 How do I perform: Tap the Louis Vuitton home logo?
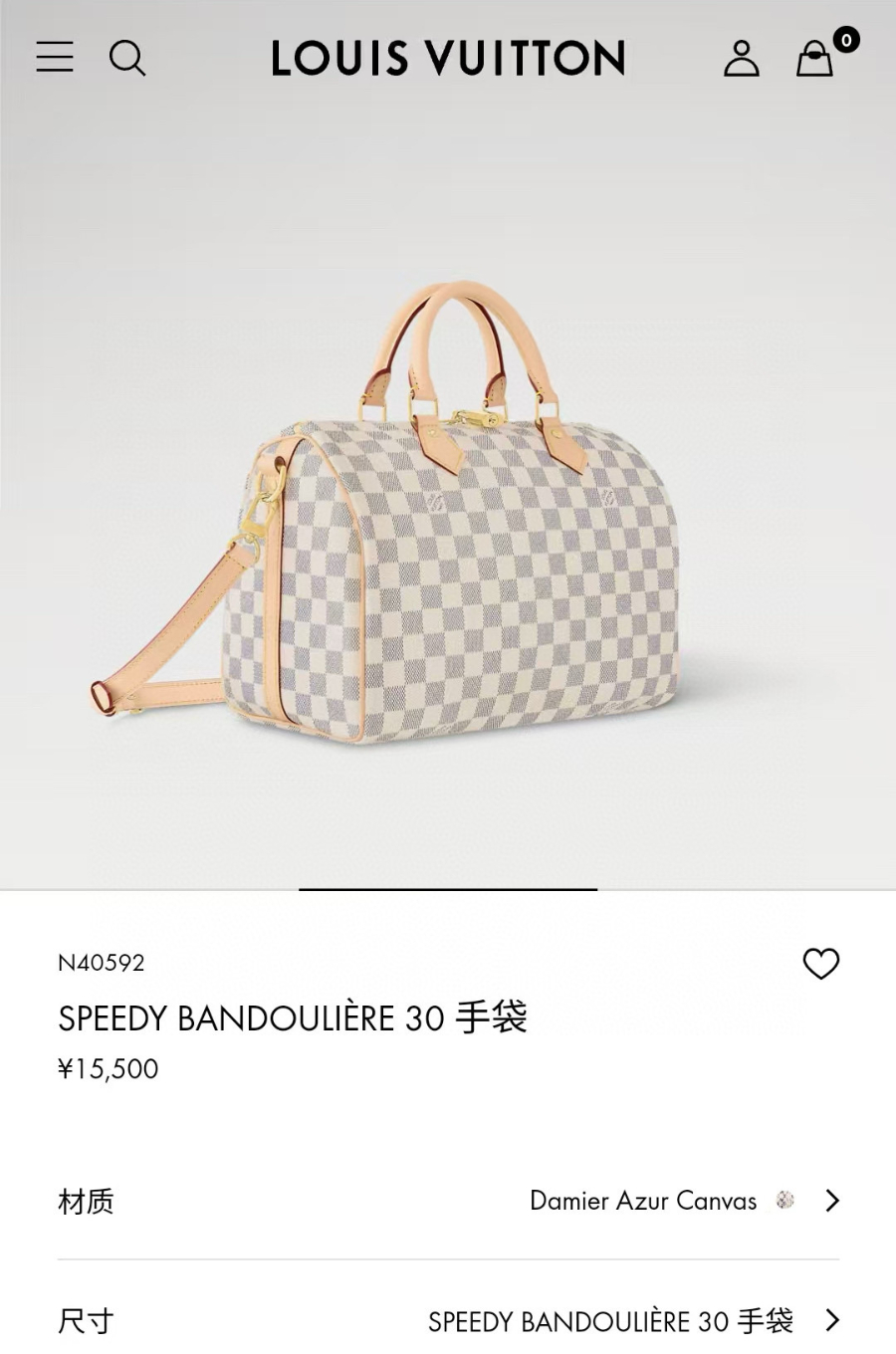tap(448, 59)
